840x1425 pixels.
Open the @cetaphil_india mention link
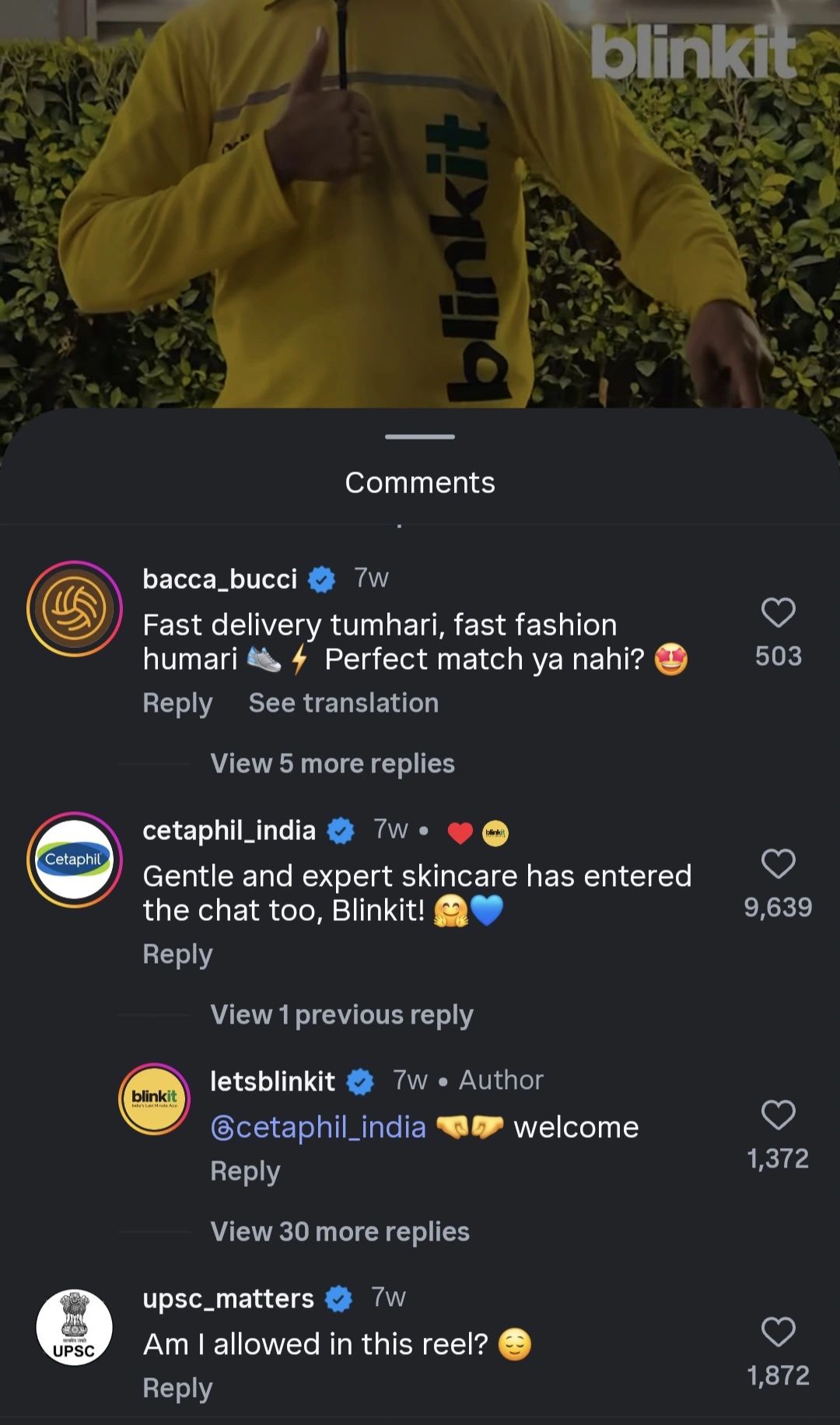[x=318, y=1127]
